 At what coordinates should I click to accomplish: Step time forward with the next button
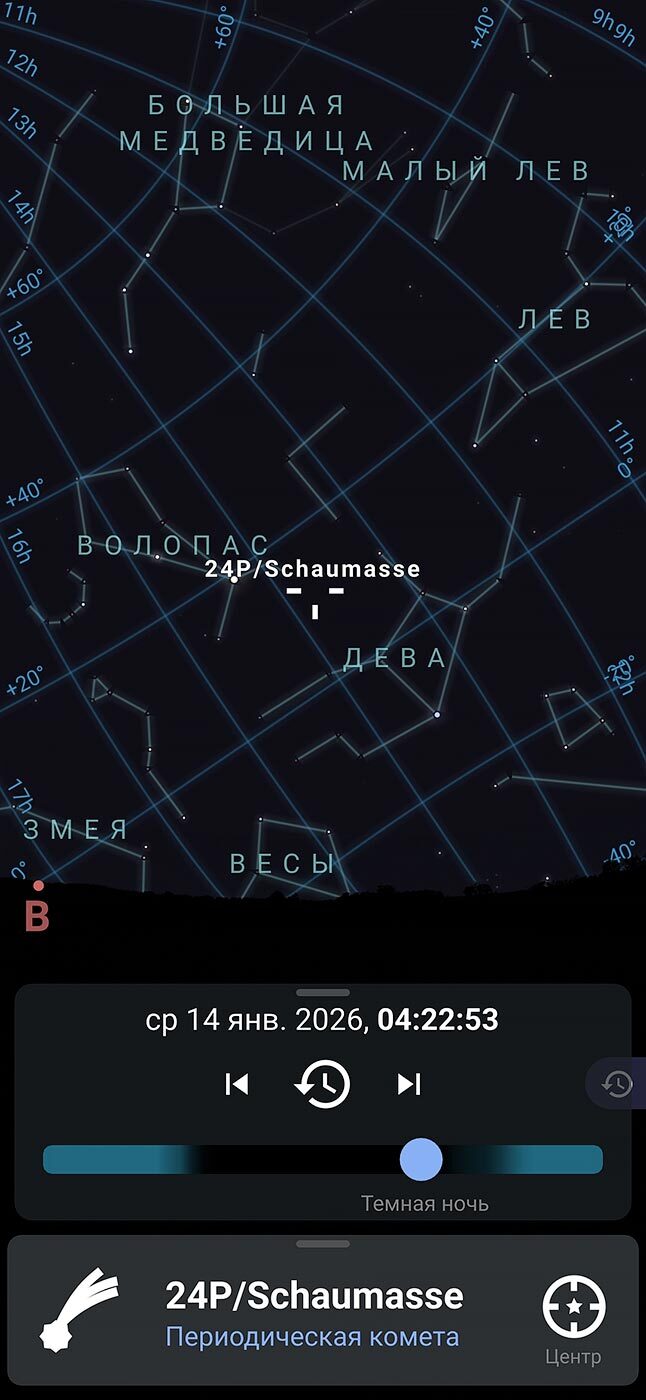pos(408,1084)
